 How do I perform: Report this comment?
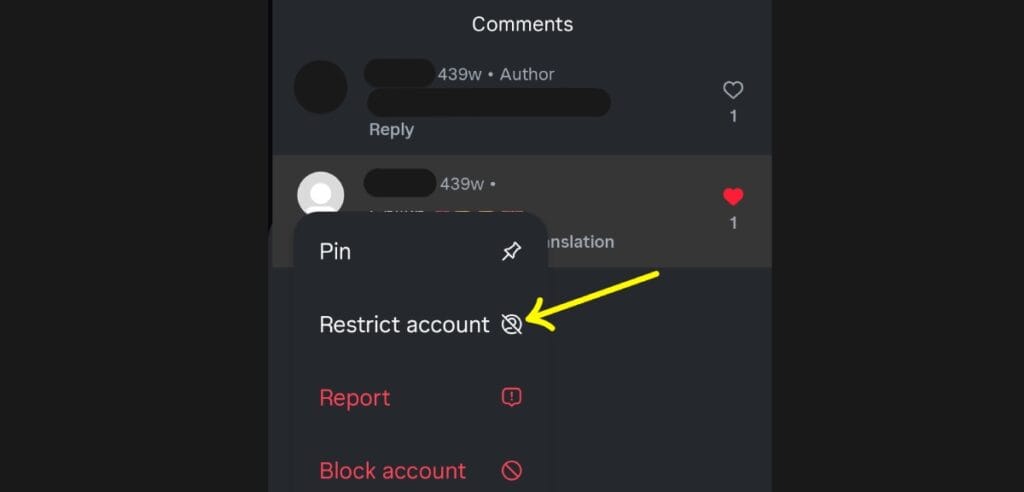coord(419,398)
